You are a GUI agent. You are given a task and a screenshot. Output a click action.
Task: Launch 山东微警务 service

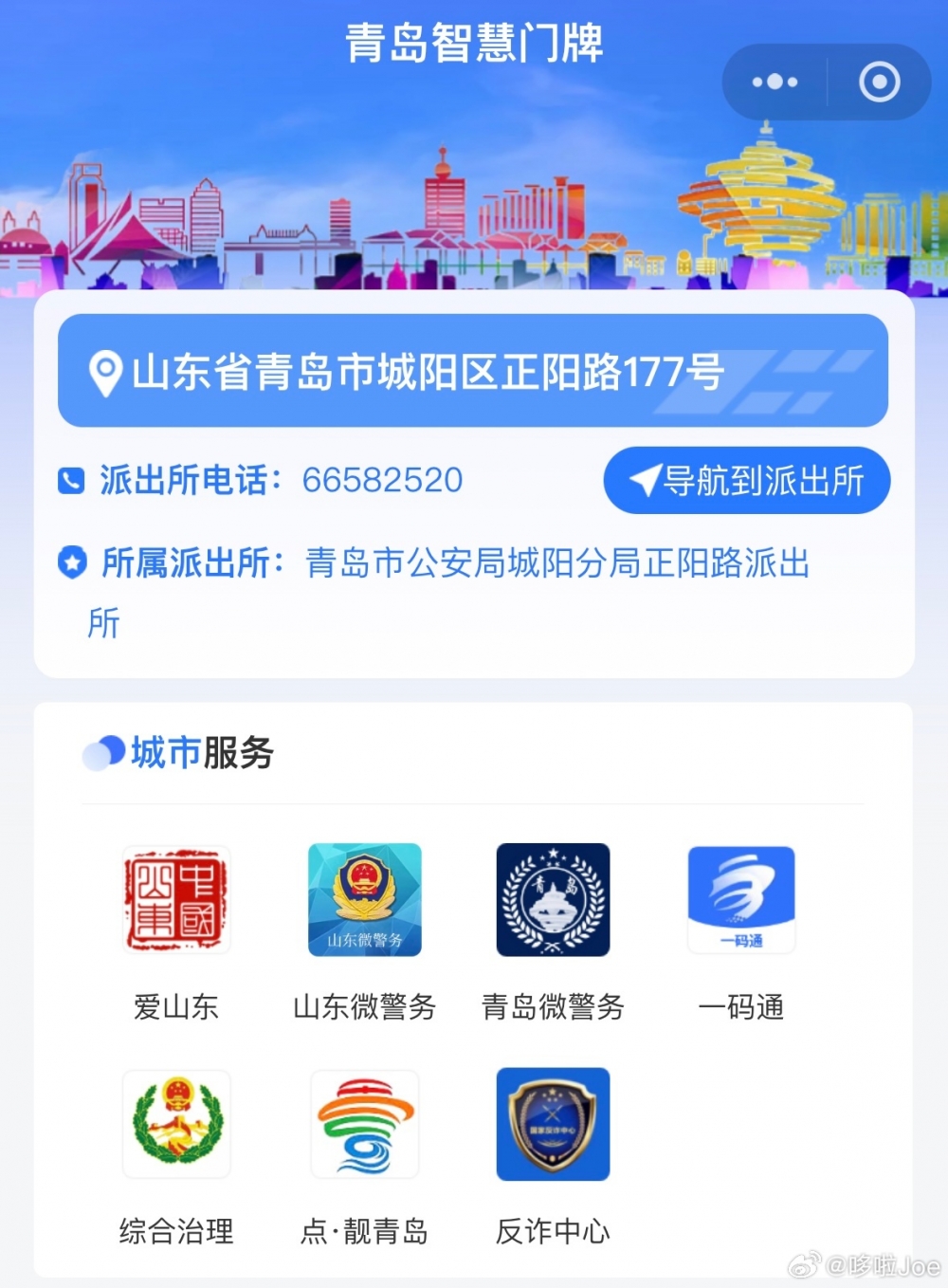(x=365, y=900)
